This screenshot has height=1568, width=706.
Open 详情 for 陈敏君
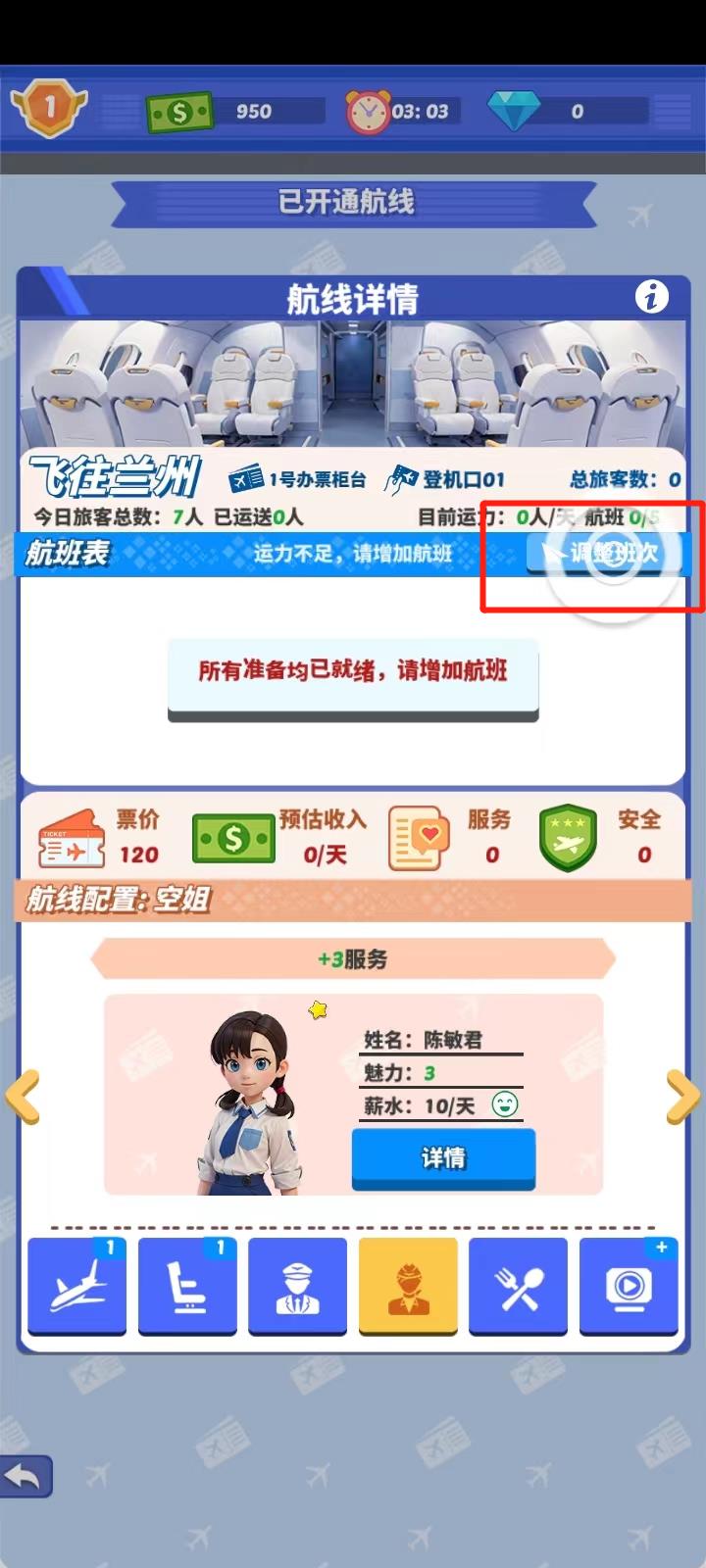[443, 1158]
